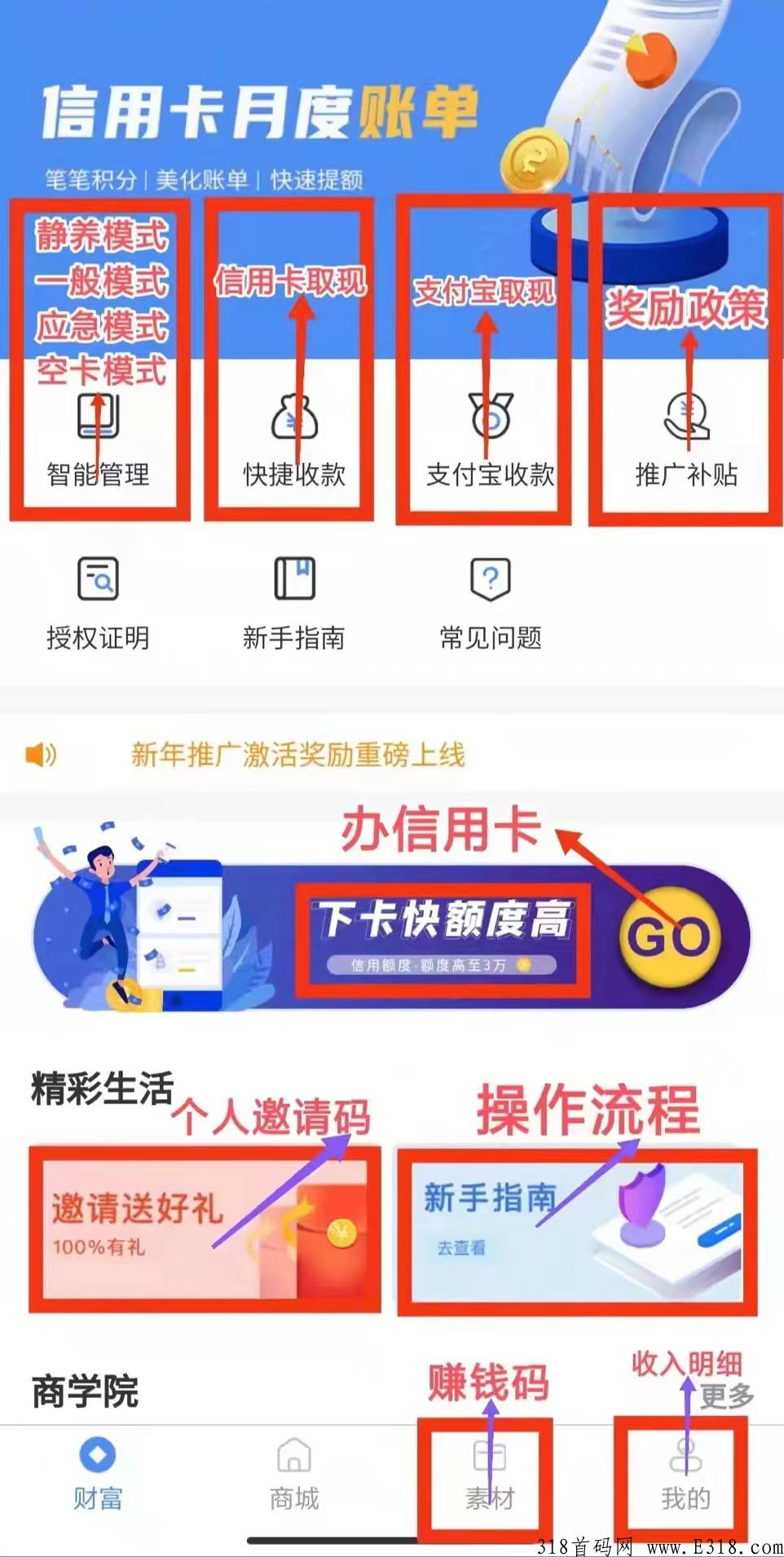Tap the 精彩生活 section heading
This screenshot has height=1557, width=784.
click(102, 1084)
